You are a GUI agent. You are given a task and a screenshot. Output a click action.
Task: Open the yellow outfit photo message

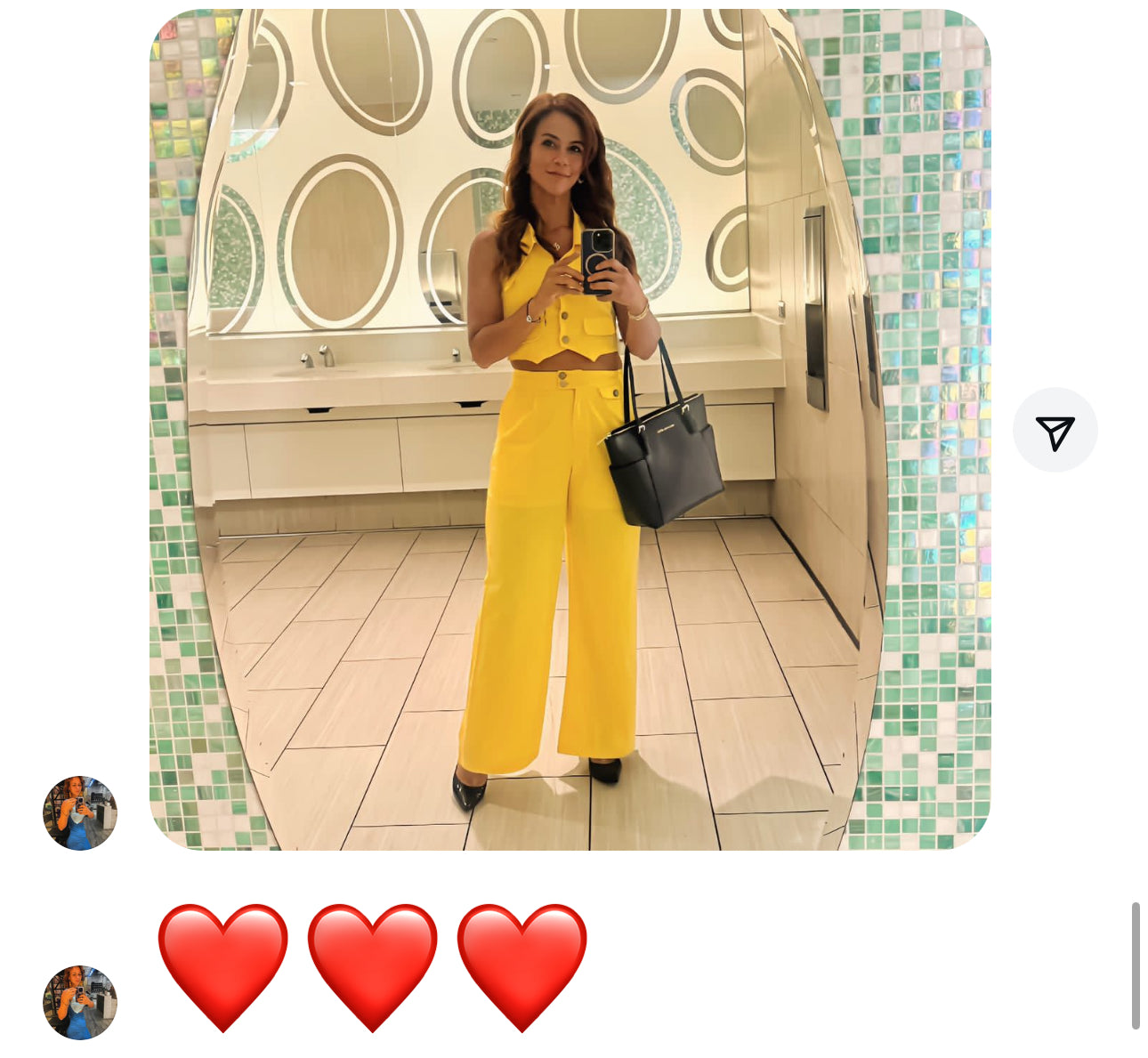coord(570,429)
